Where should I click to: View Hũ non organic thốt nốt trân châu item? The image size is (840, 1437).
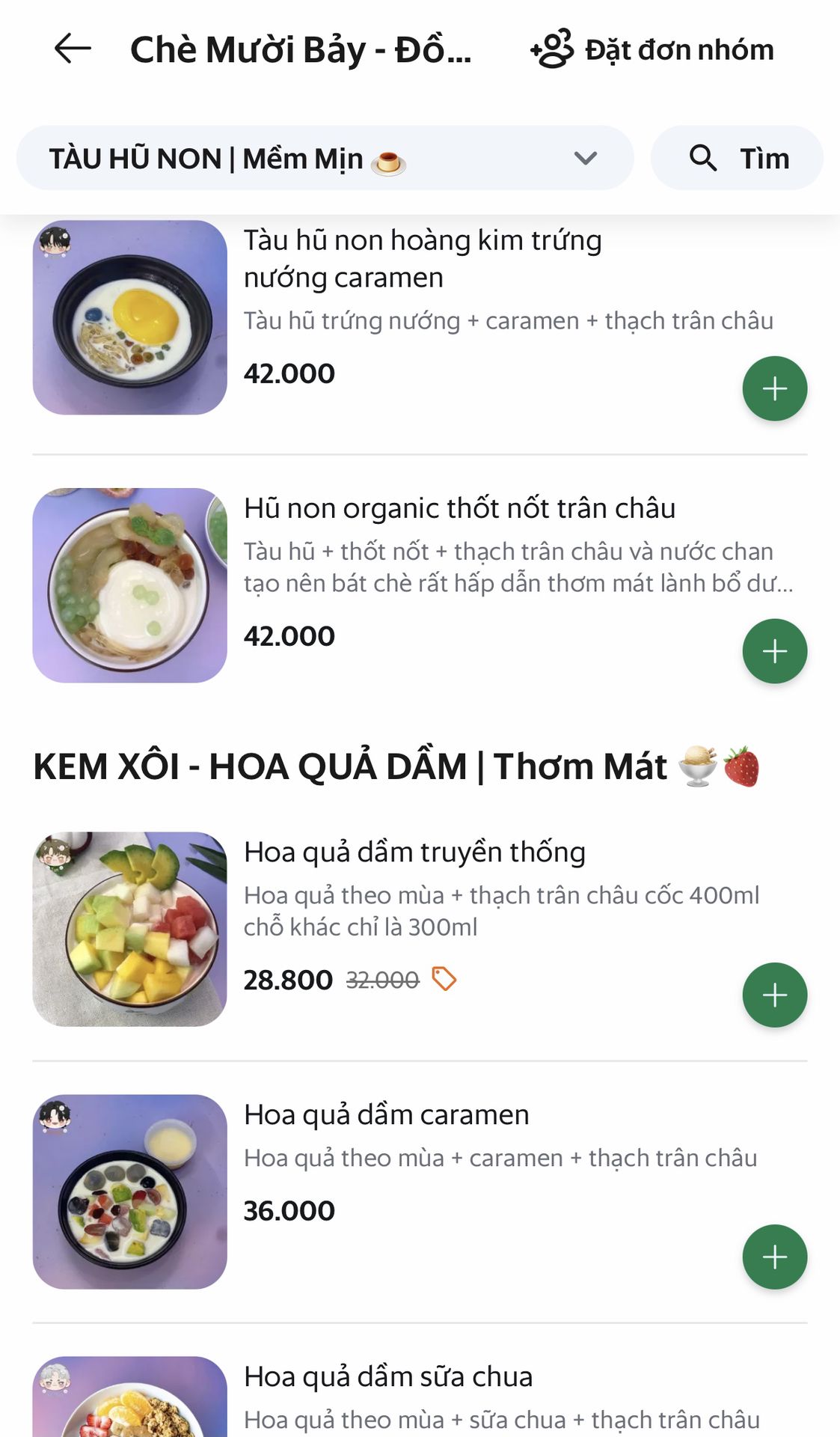pyautogui.click(x=459, y=508)
